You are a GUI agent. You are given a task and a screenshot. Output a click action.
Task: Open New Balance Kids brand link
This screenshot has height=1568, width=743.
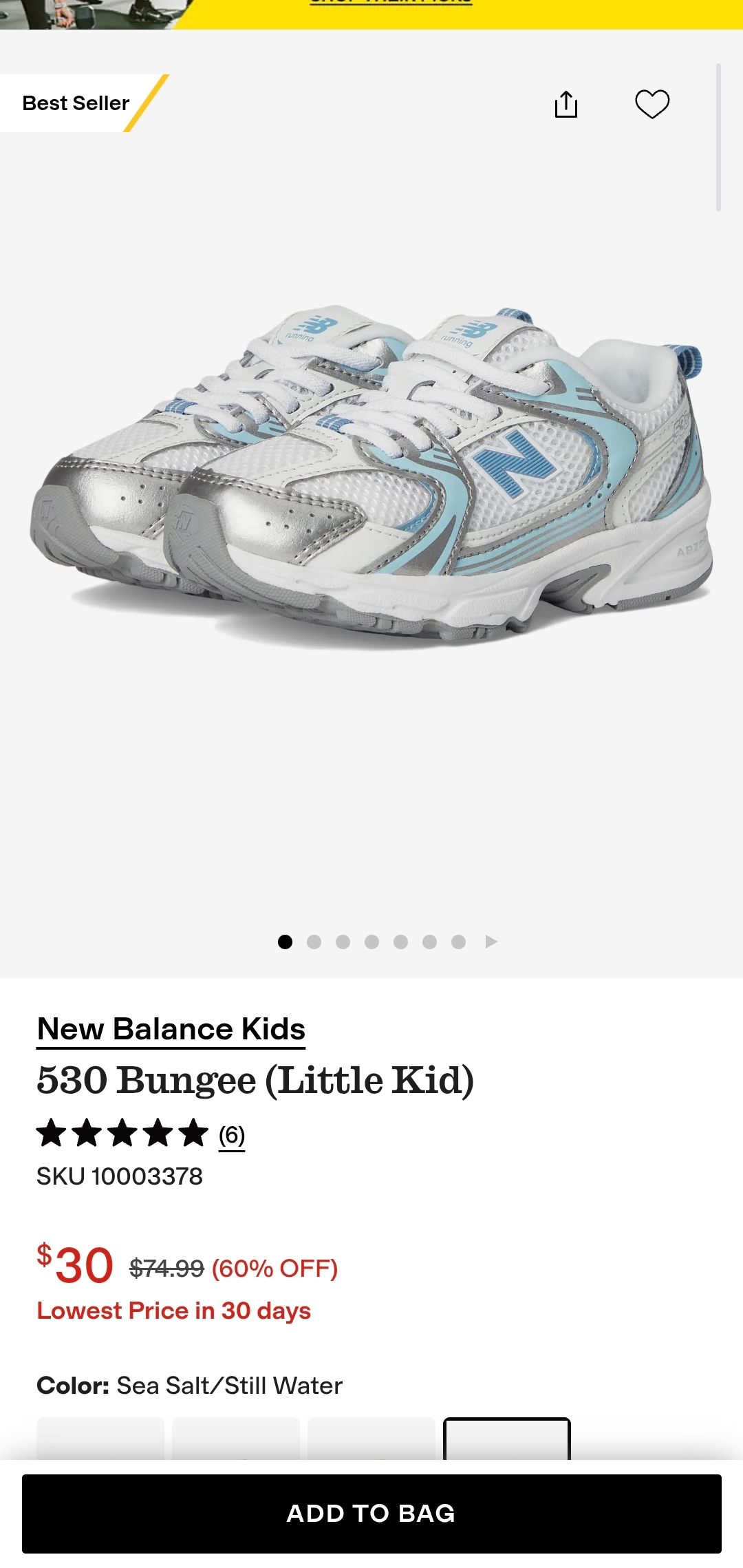pyautogui.click(x=171, y=1029)
